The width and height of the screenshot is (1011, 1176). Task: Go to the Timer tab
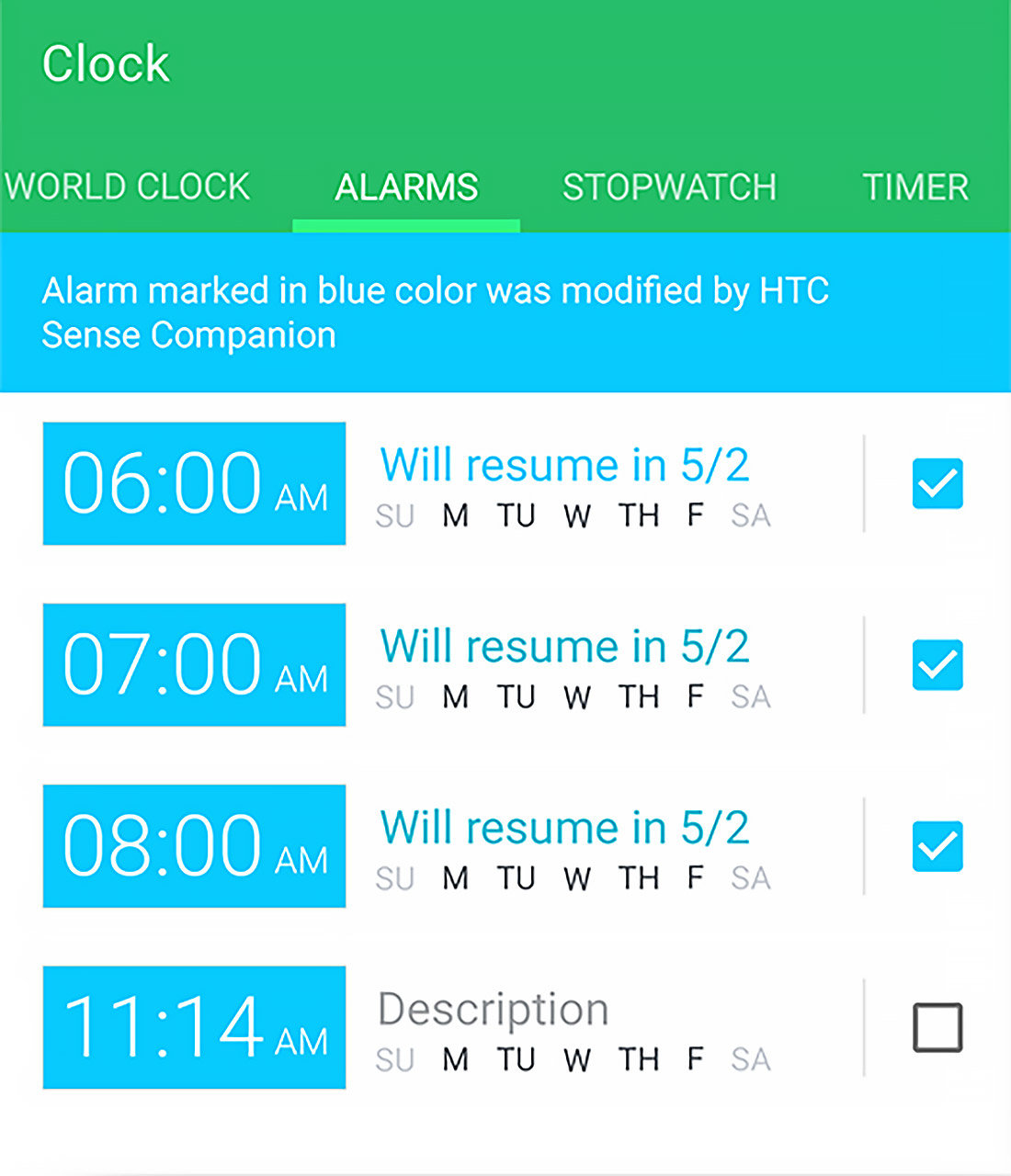(x=915, y=187)
